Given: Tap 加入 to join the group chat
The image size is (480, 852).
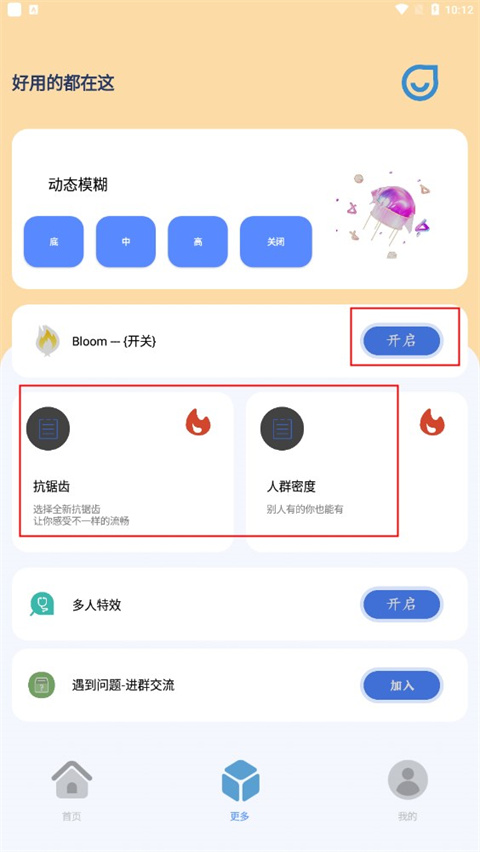Looking at the screenshot, I should point(401,685).
